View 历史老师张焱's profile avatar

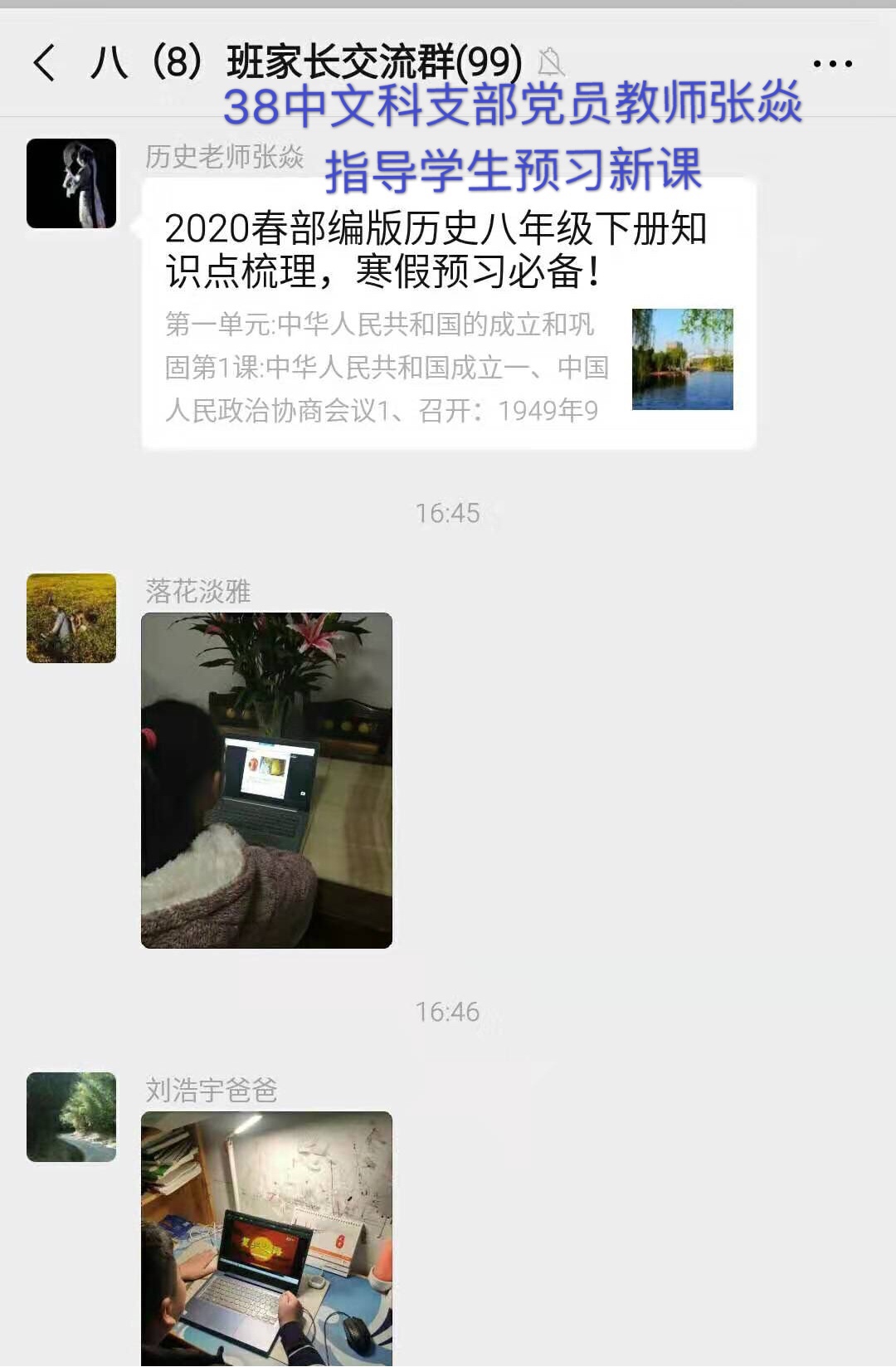pyautogui.click(x=71, y=183)
